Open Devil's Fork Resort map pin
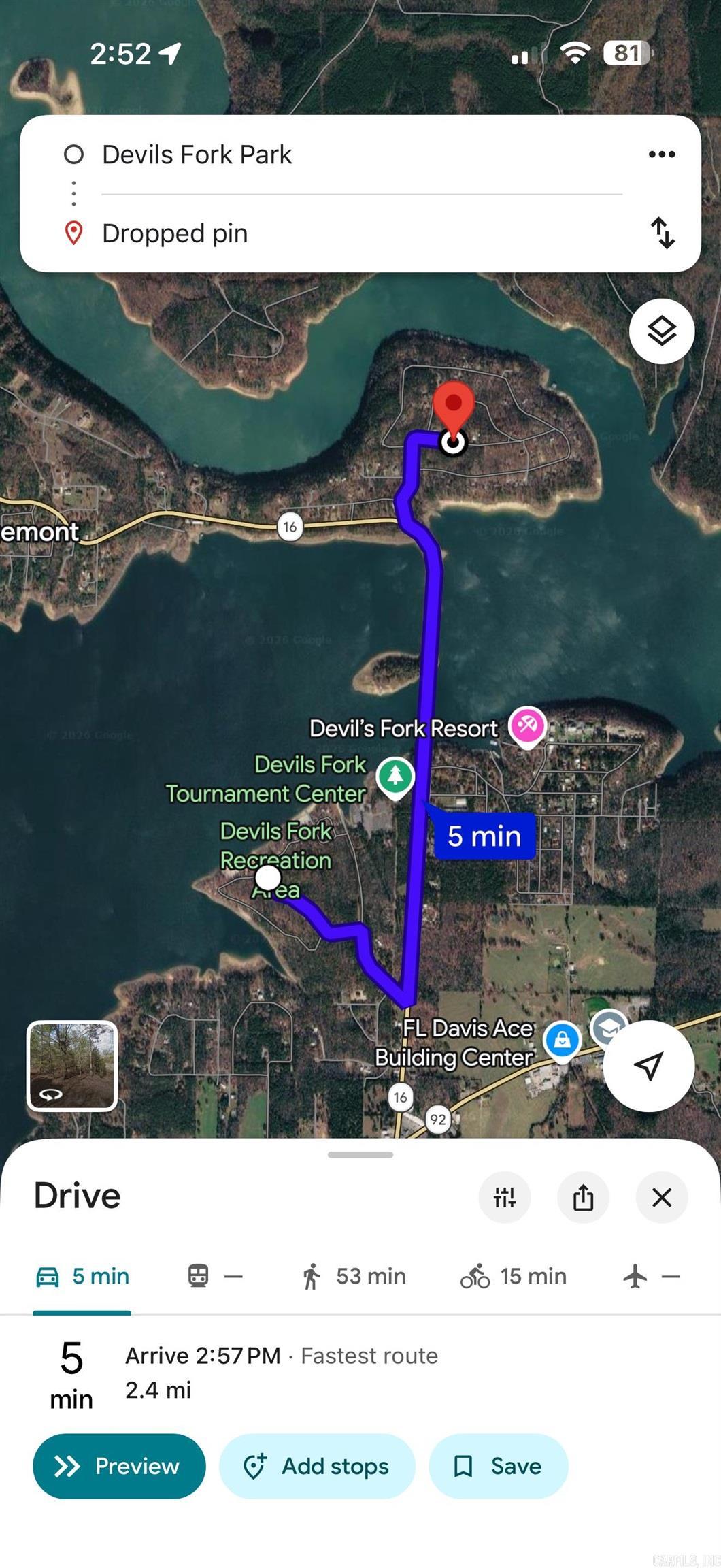This screenshot has width=721, height=1568. click(528, 727)
